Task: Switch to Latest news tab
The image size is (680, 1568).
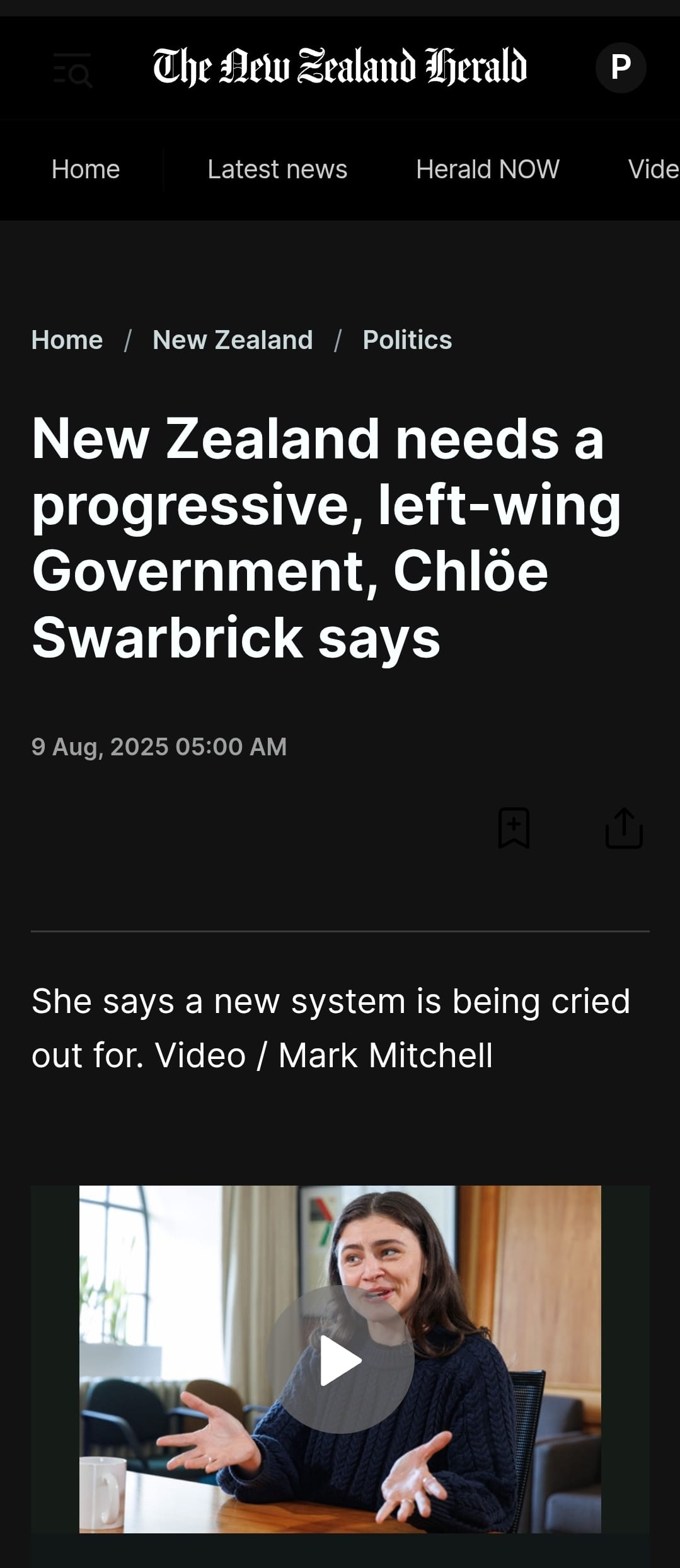Action: click(277, 169)
